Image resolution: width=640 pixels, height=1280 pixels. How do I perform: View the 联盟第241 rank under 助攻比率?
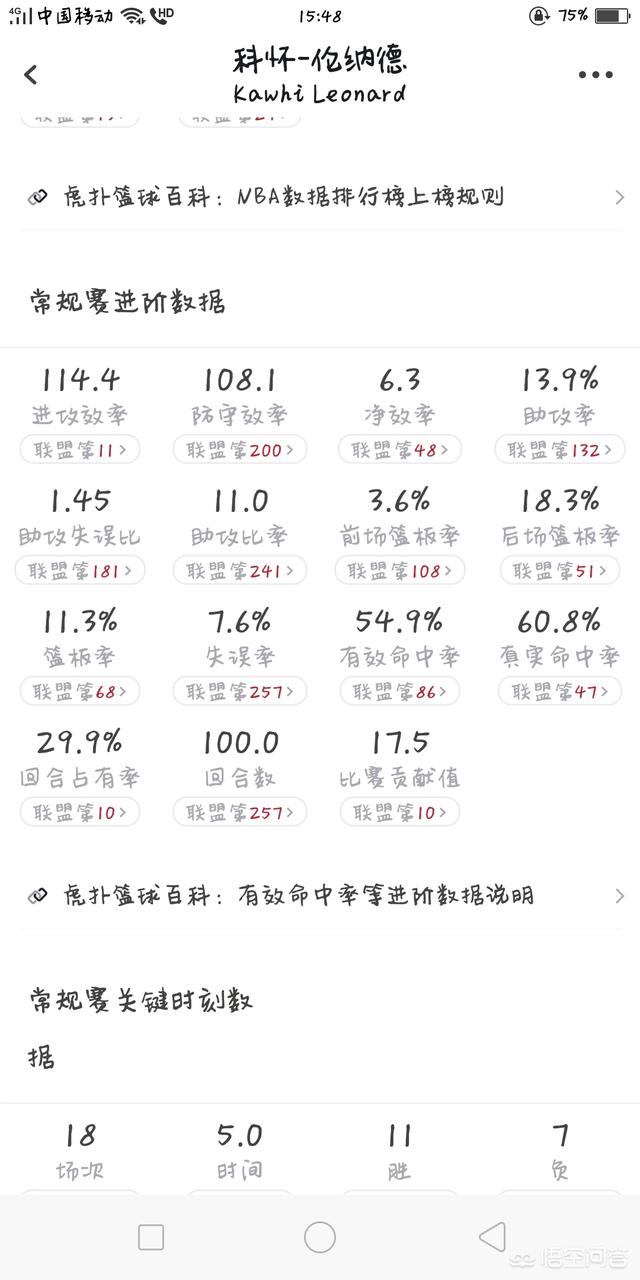pyautogui.click(x=240, y=571)
